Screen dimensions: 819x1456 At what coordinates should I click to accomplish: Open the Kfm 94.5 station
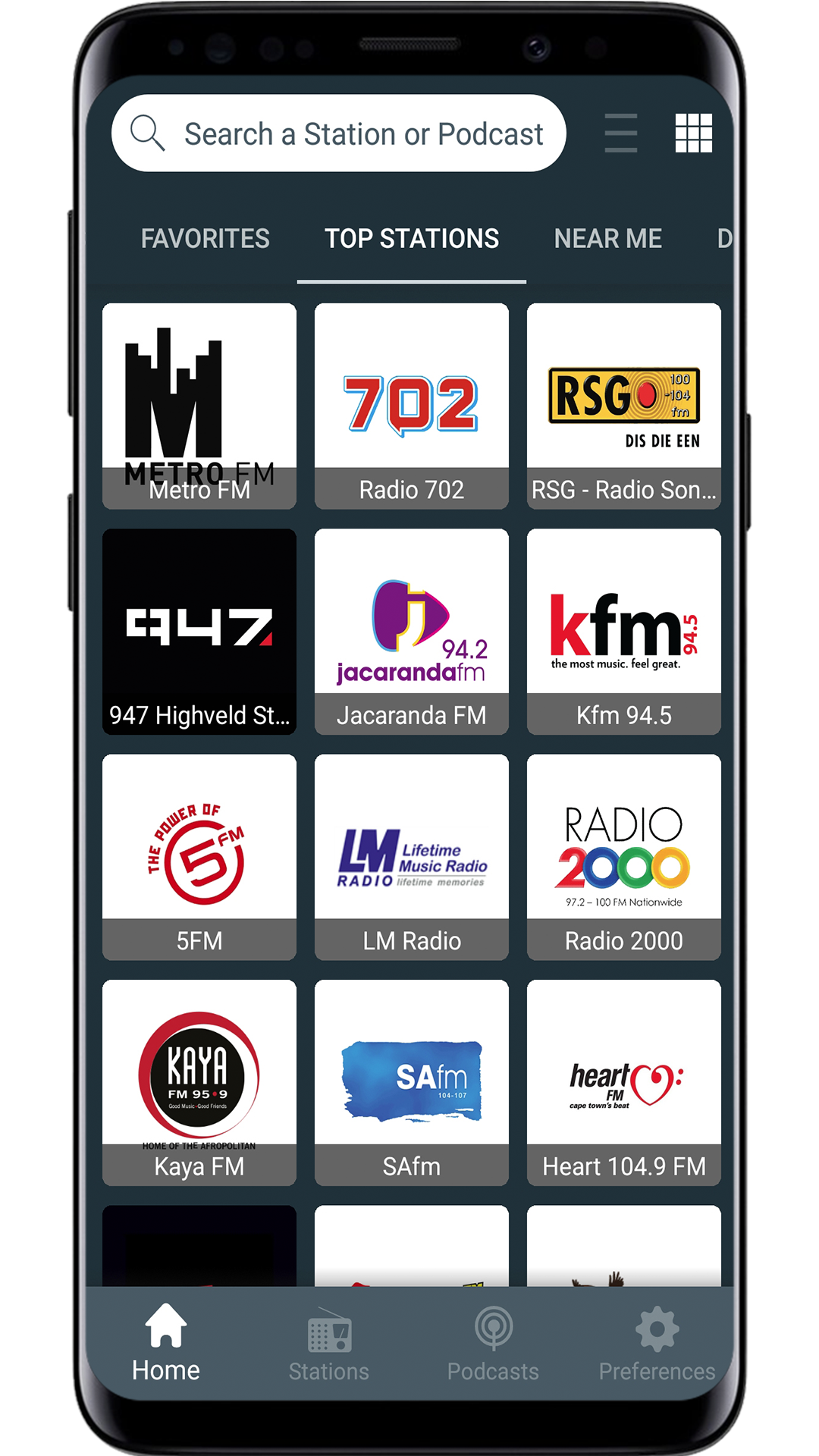pyautogui.click(x=624, y=631)
